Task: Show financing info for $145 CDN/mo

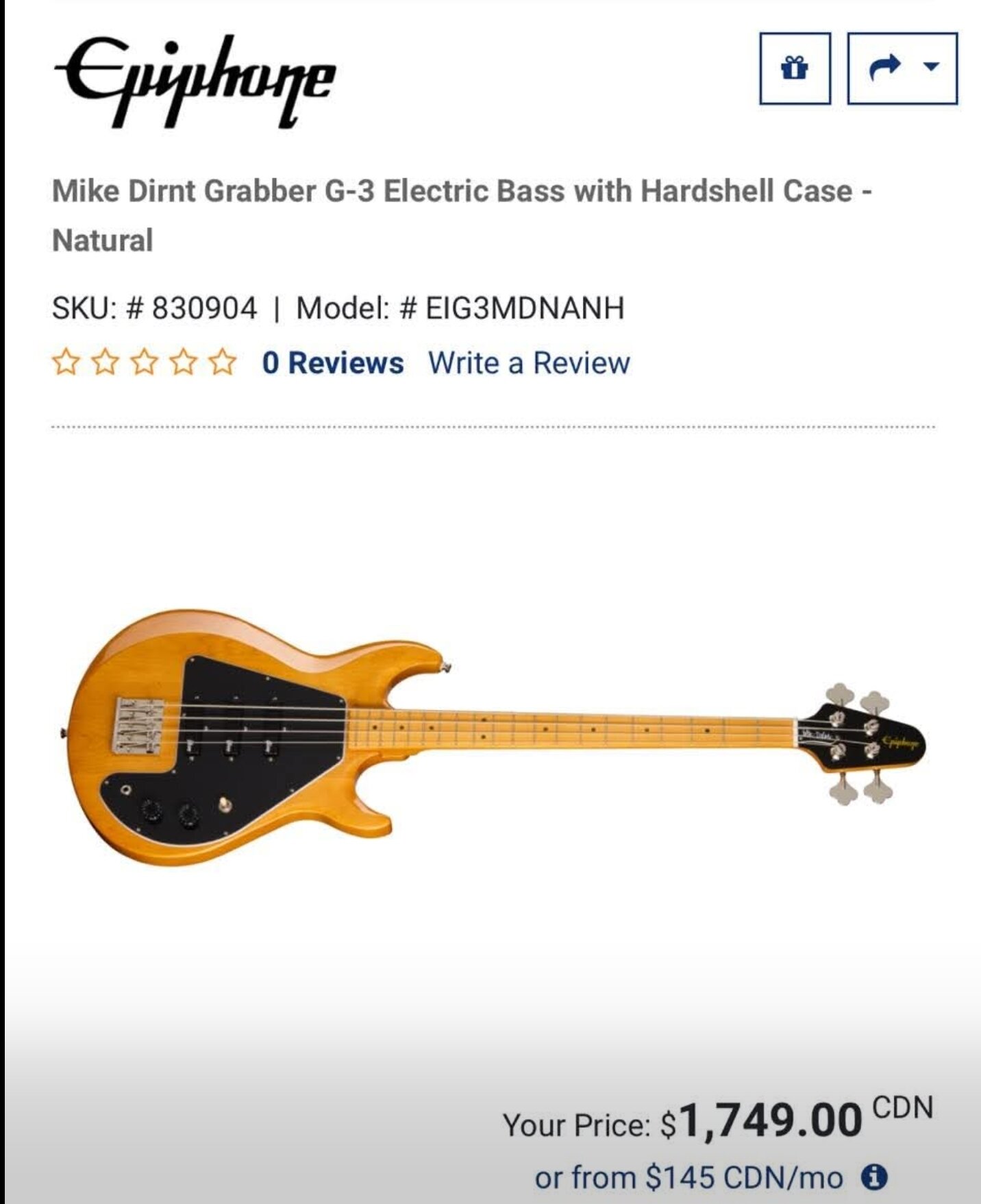Action: coord(874,1177)
